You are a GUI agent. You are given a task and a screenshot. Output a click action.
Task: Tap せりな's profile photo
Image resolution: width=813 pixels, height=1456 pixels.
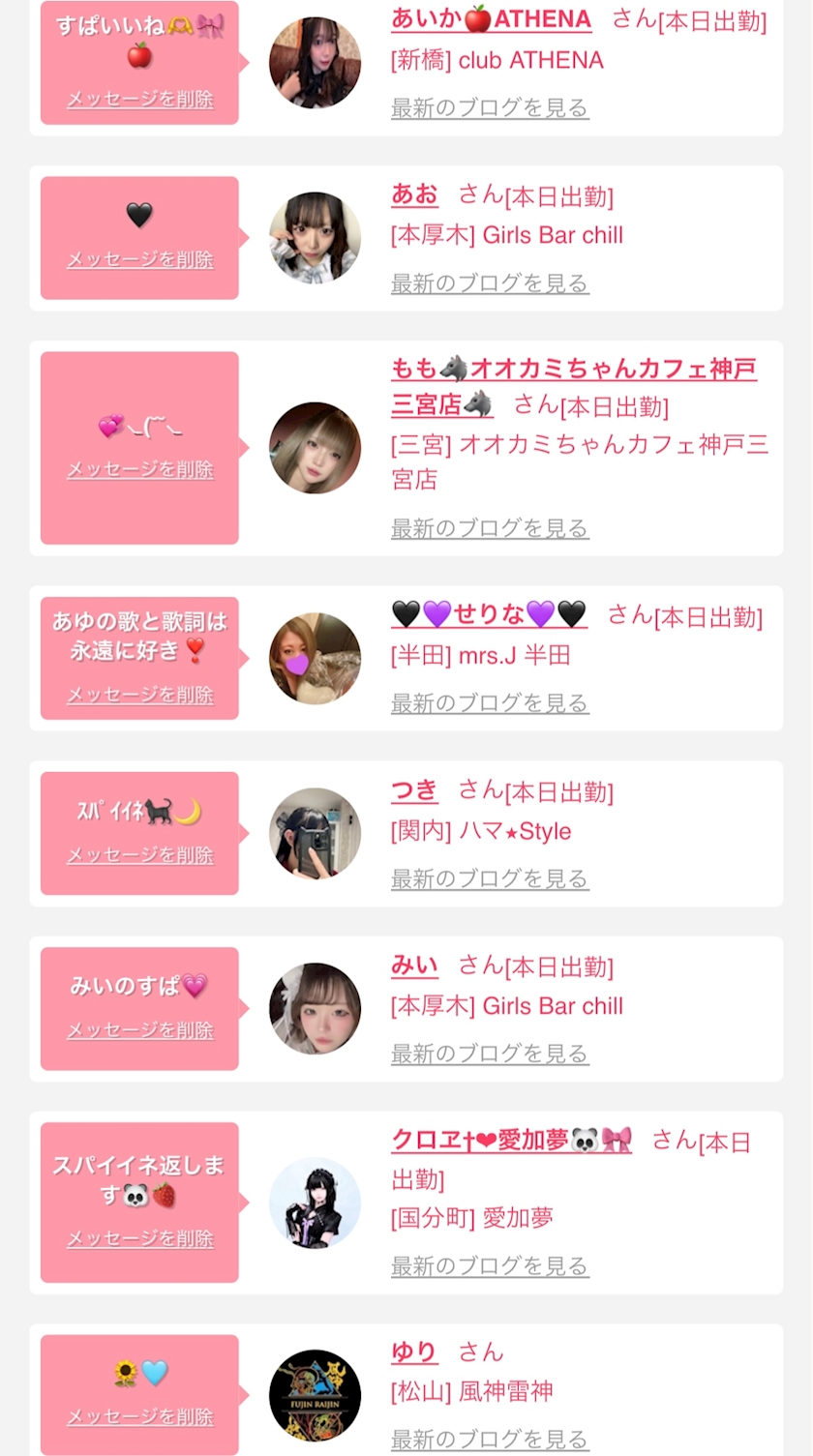(x=315, y=658)
